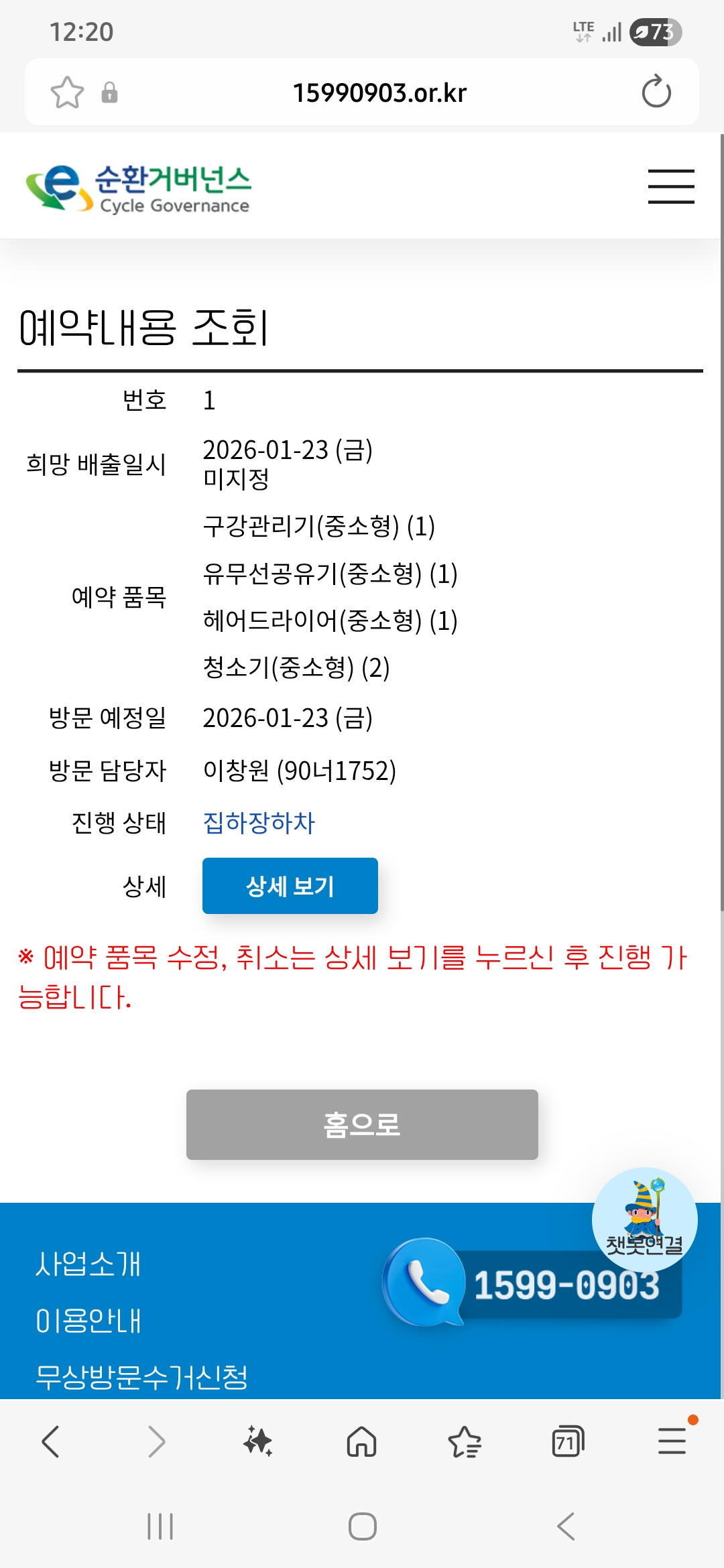Open the 챗봇연결 chatbot

[x=644, y=1220]
